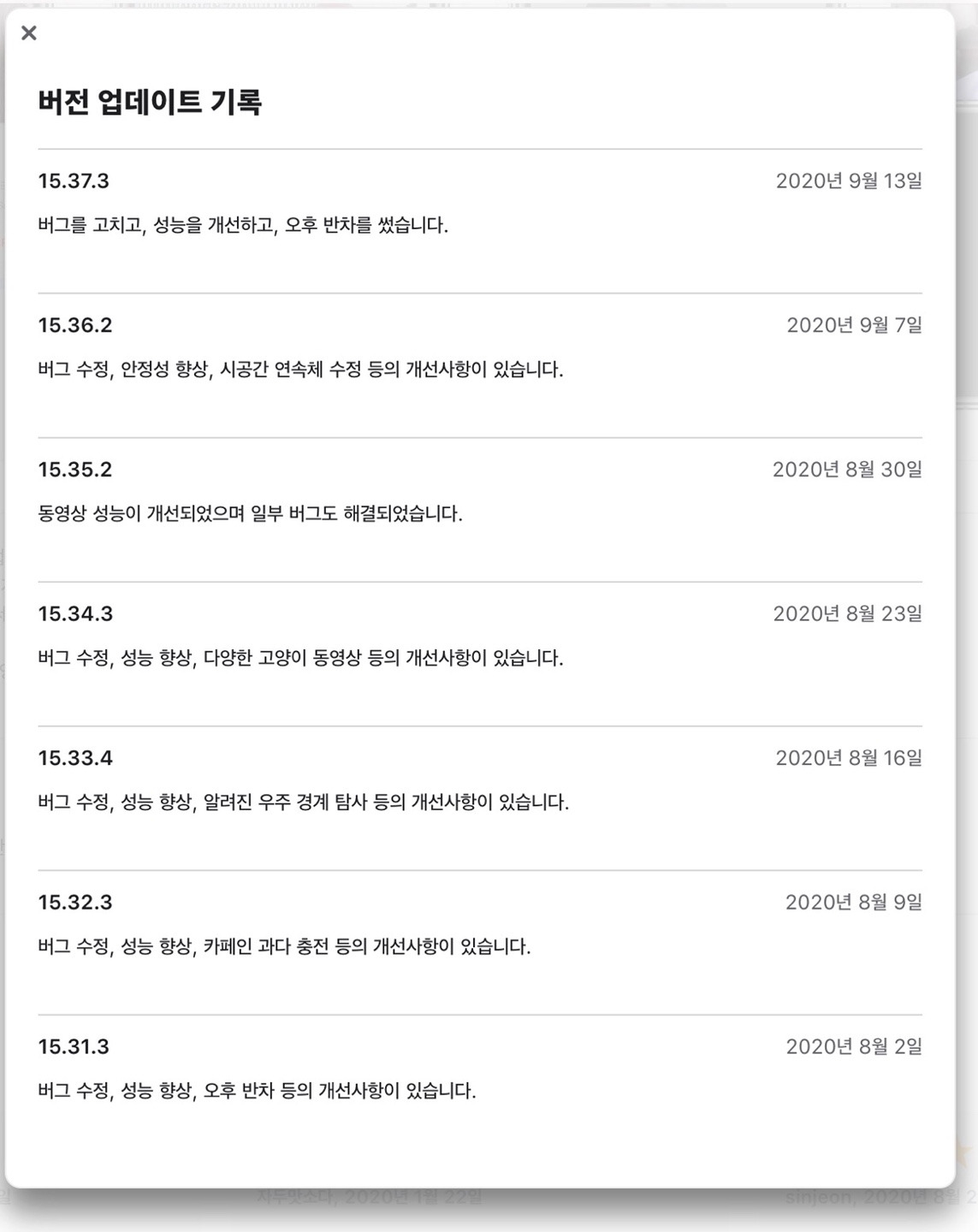978x1232 pixels.
Task: Click the 버전 업데이트 기록 title
Action: click(153, 101)
